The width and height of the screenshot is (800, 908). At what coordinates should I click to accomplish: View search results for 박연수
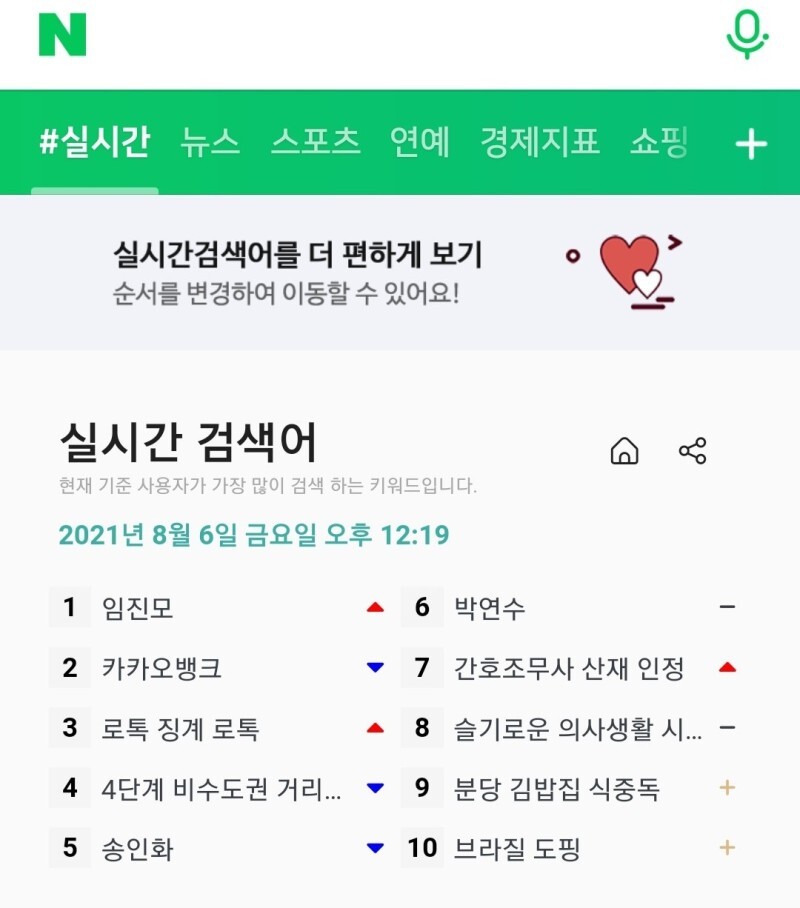490,608
